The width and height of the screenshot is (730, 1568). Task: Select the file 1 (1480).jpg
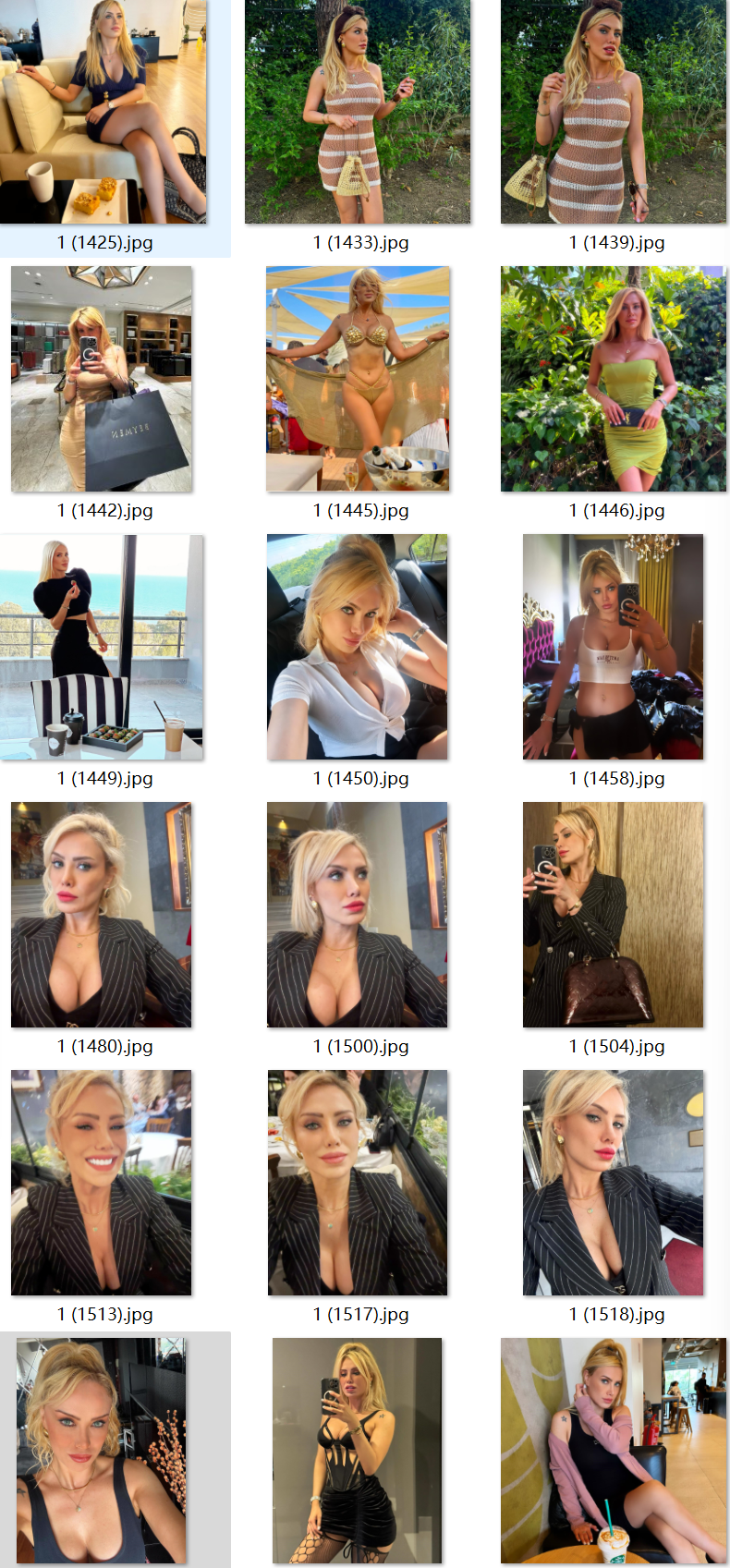(102, 915)
